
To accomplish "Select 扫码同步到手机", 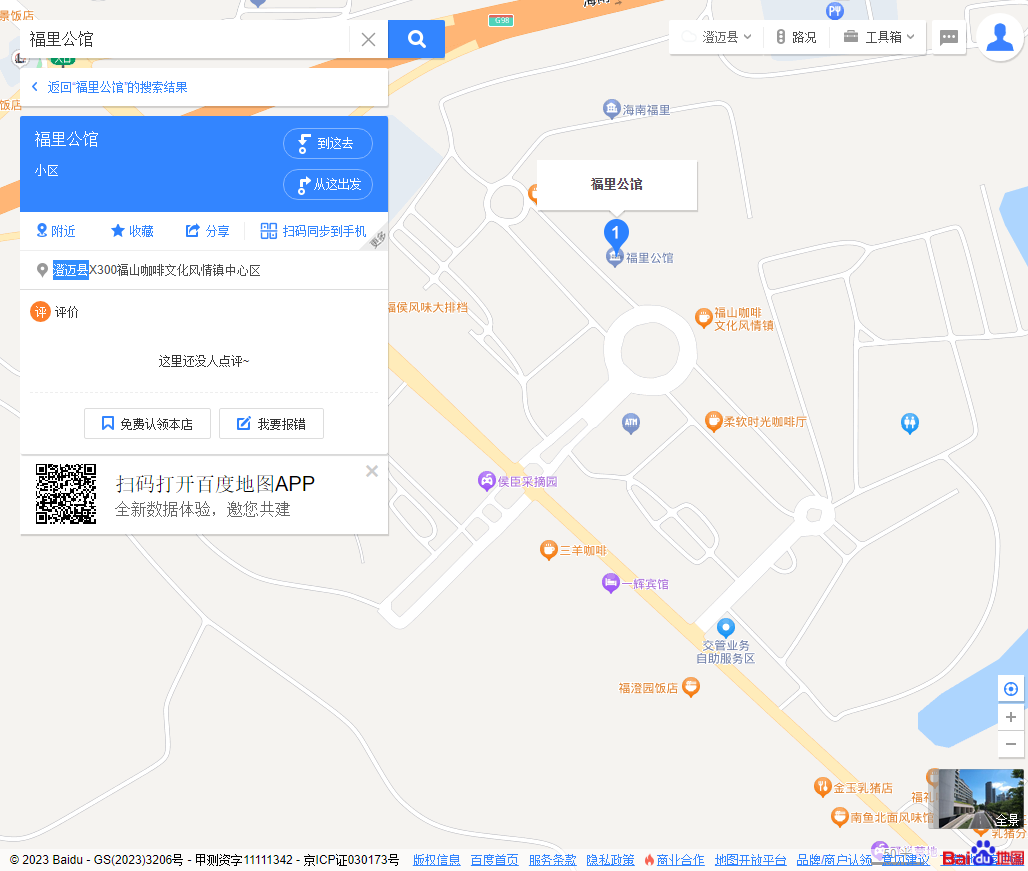I will [x=313, y=231].
